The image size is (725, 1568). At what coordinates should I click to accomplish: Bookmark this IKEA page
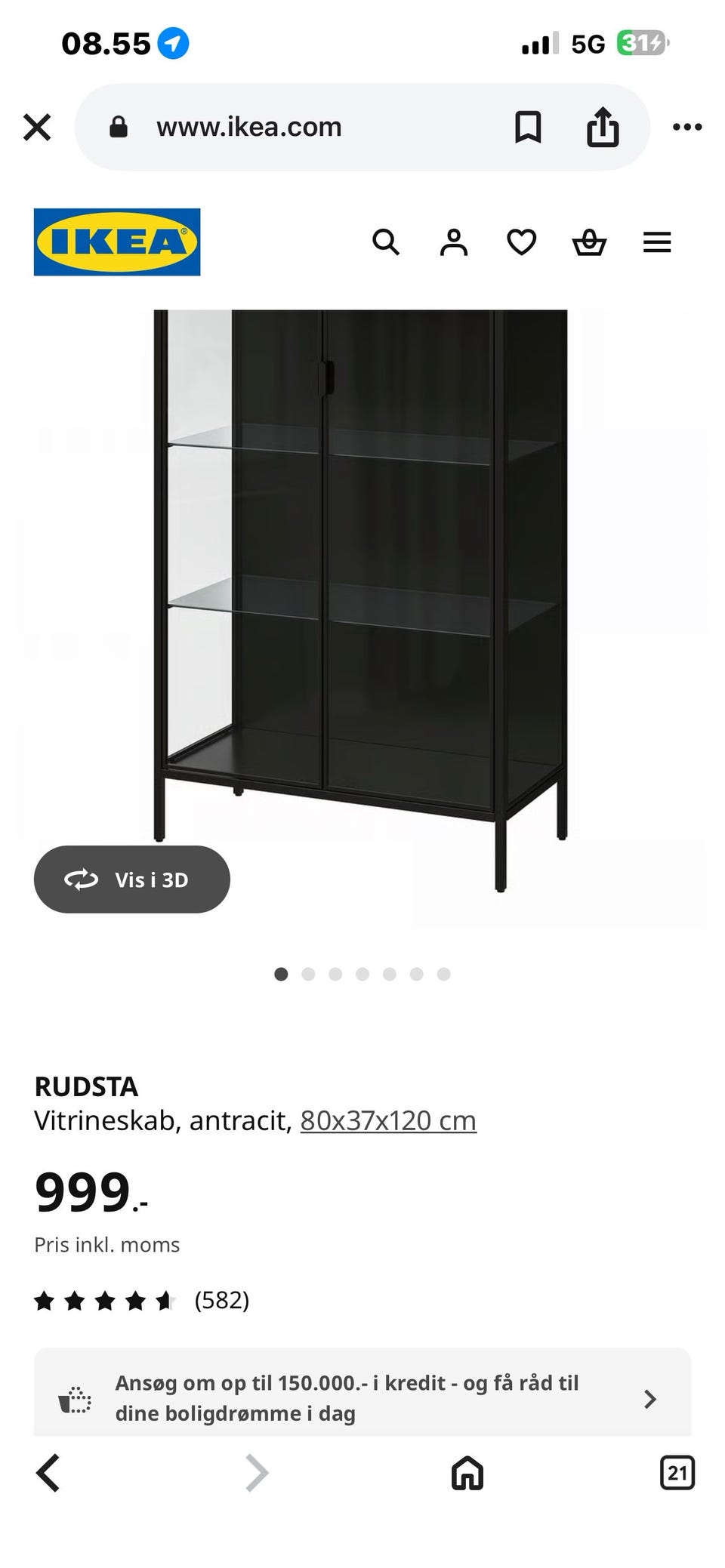coord(528,127)
